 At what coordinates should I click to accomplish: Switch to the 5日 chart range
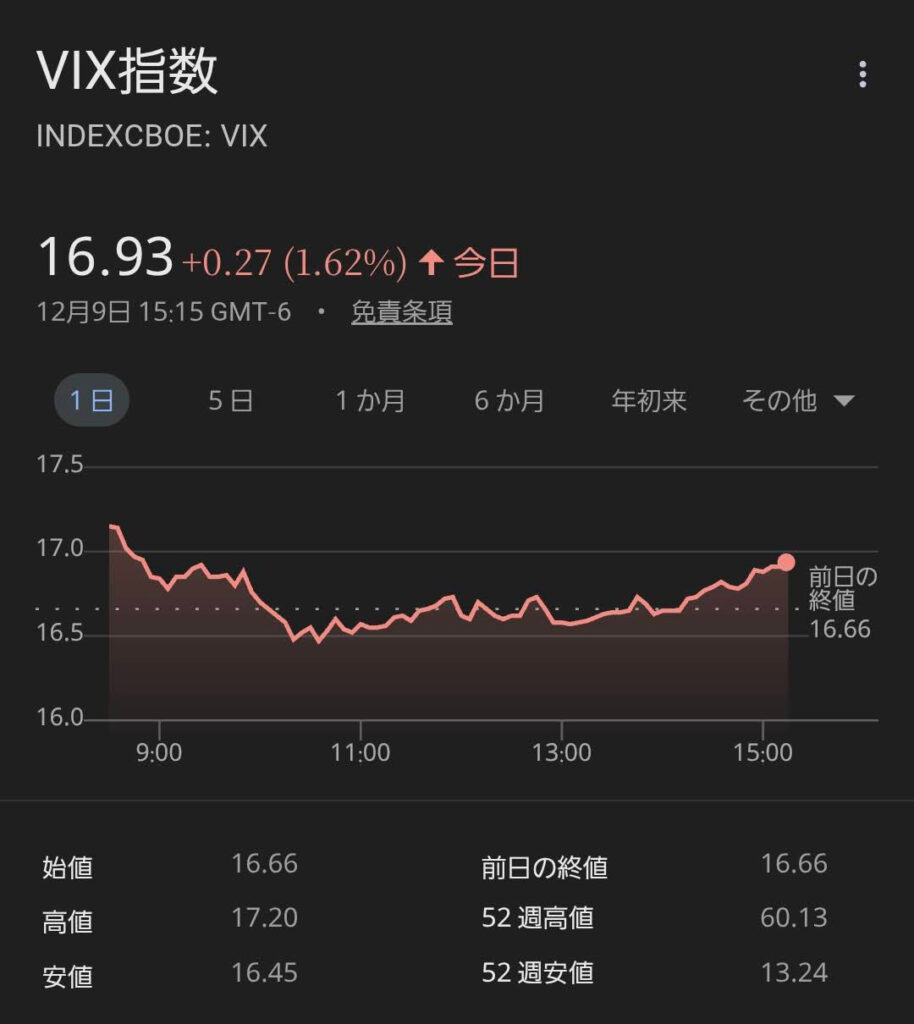[230, 401]
